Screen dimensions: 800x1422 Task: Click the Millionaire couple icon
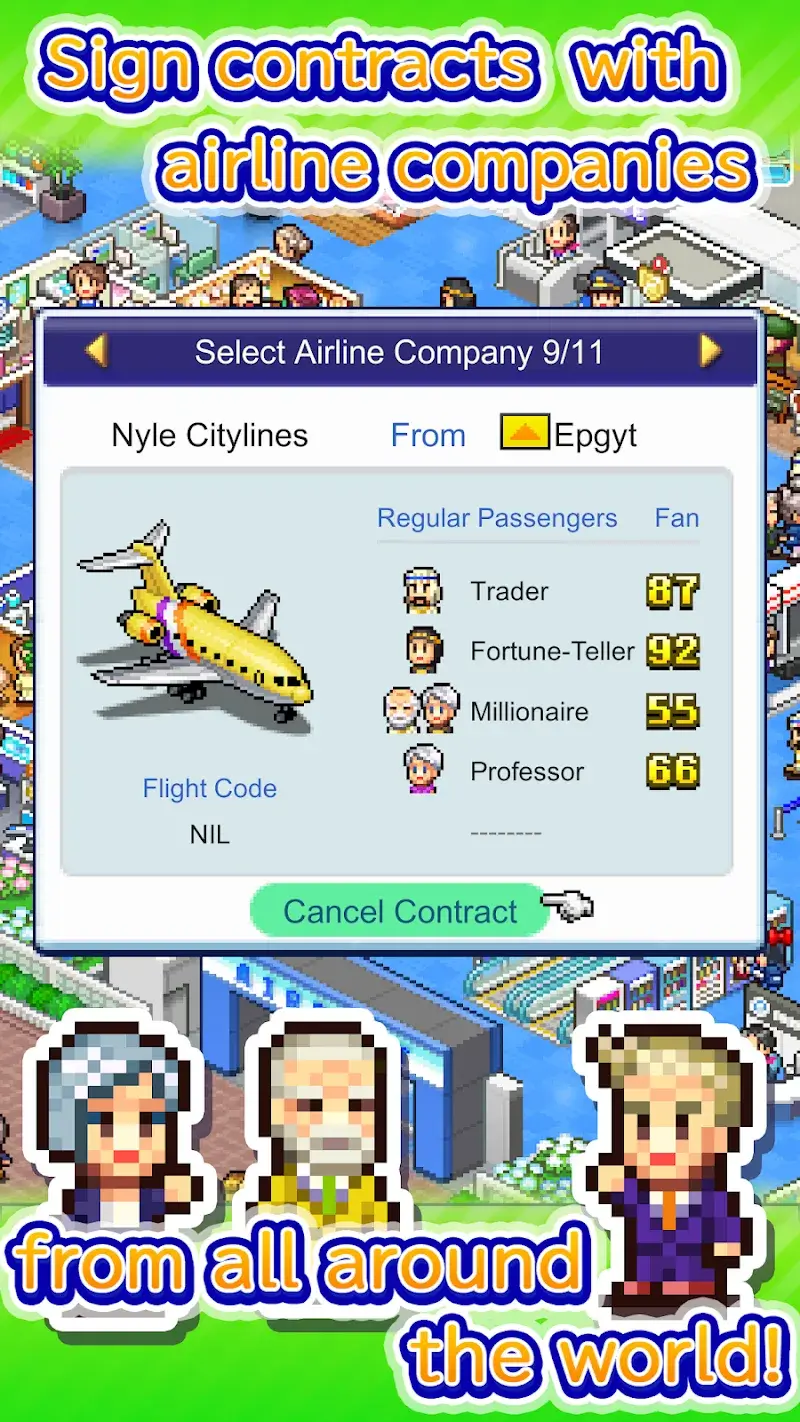click(x=420, y=711)
